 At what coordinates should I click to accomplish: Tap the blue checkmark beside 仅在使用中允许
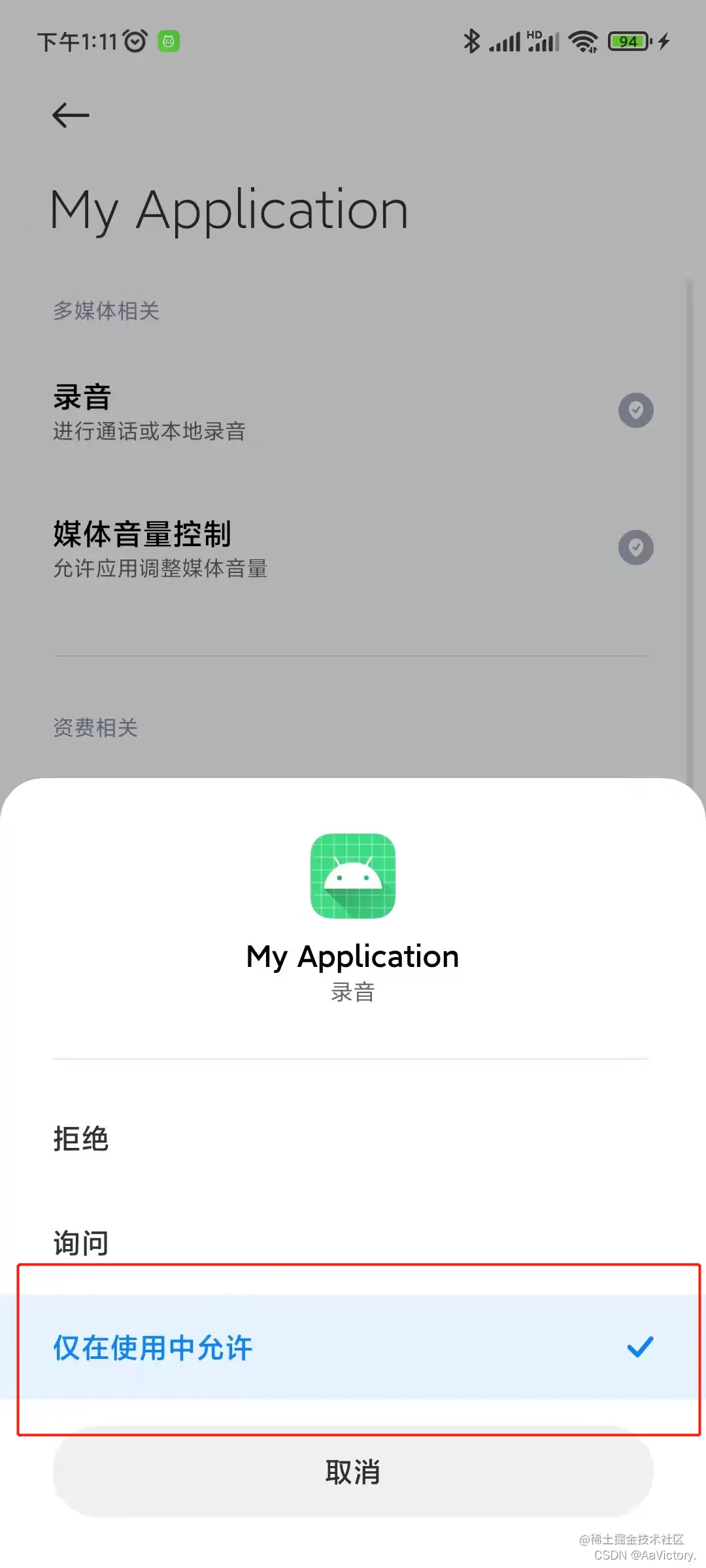(641, 1346)
